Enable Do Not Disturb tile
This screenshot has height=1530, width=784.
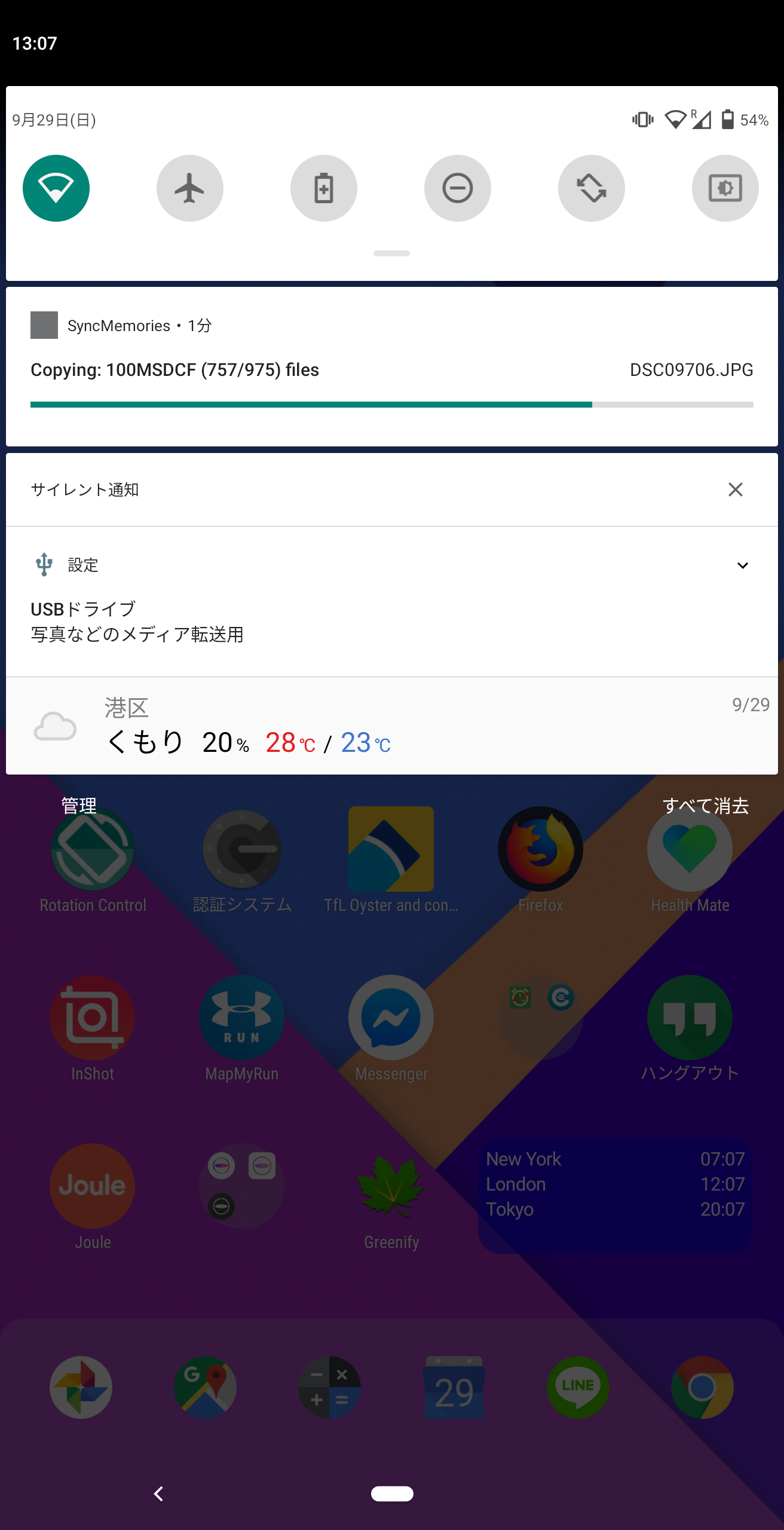coord(458,188)
